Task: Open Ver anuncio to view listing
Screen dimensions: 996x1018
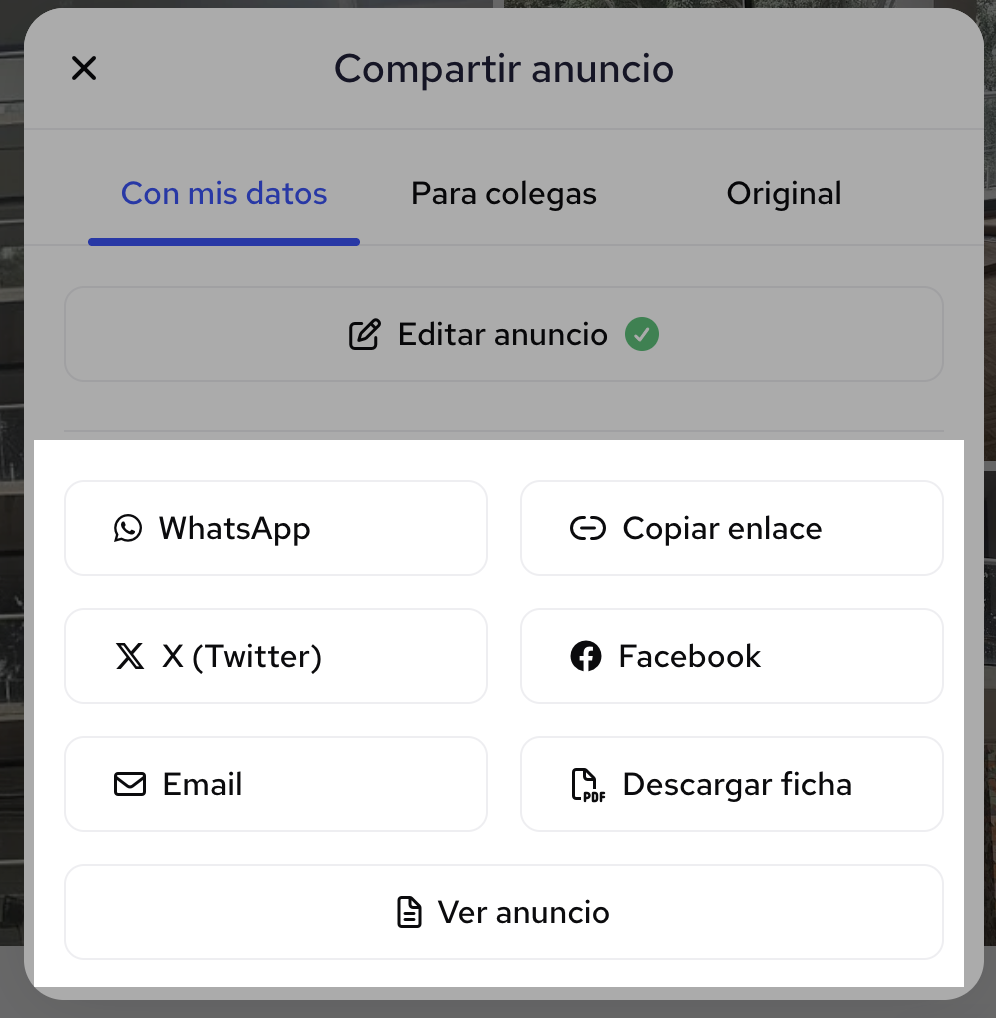Action: coord(504,912)
